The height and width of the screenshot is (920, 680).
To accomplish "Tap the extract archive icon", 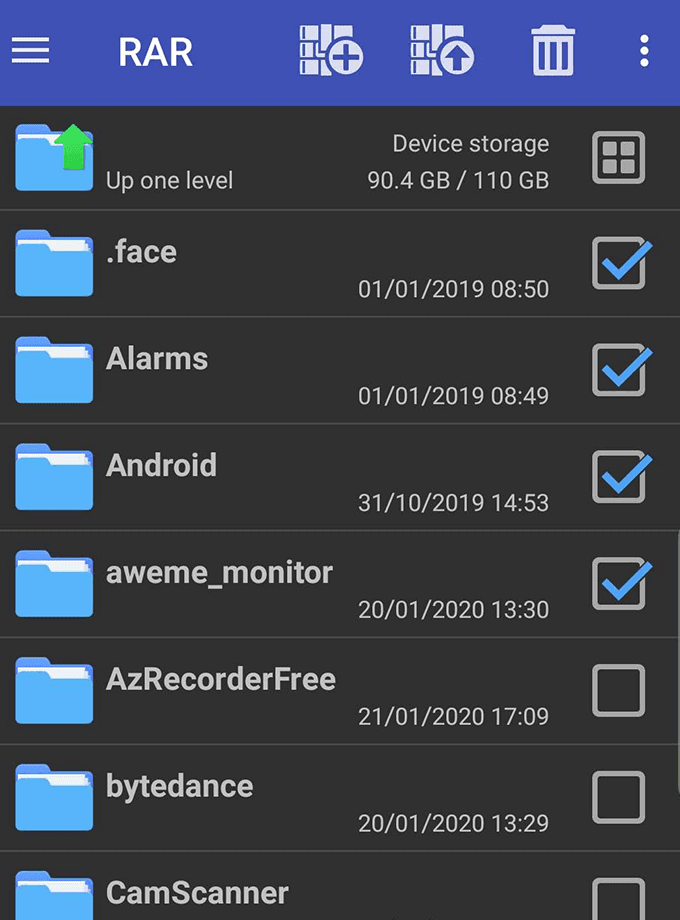I will point(442,50).
